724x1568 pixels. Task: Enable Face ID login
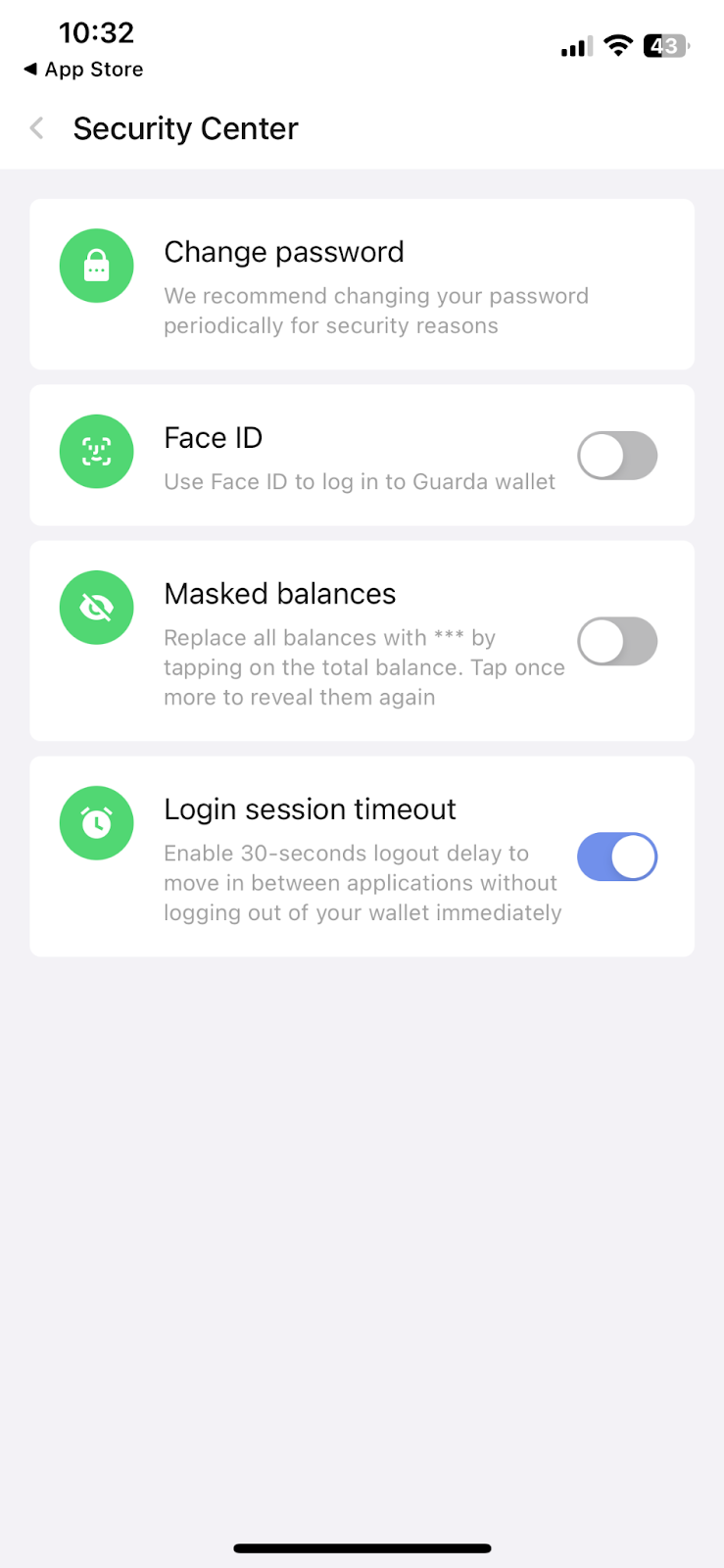(617, 456)
